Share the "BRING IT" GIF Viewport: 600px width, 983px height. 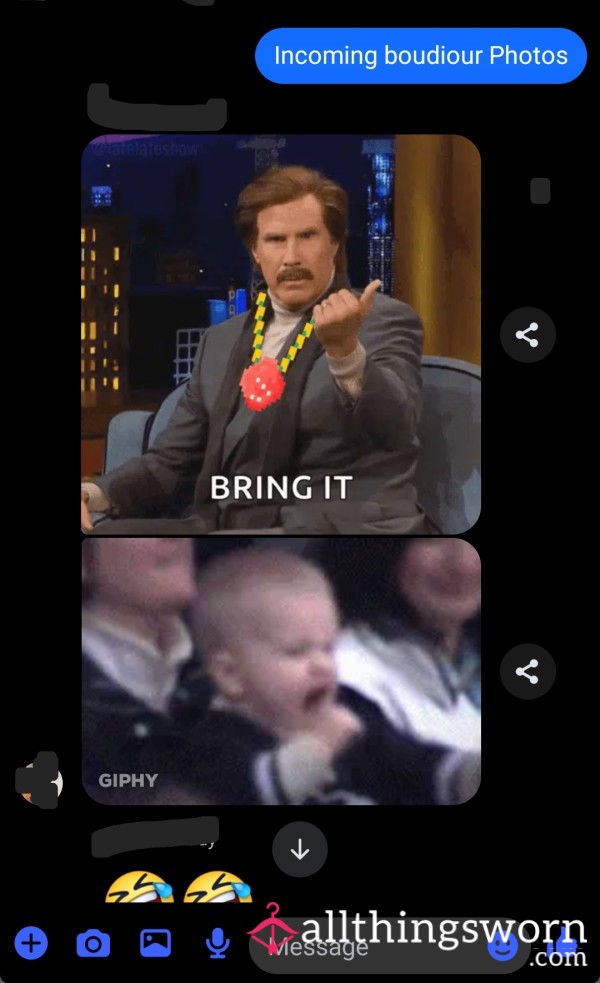pyautogui.click(x=527, y=335)
